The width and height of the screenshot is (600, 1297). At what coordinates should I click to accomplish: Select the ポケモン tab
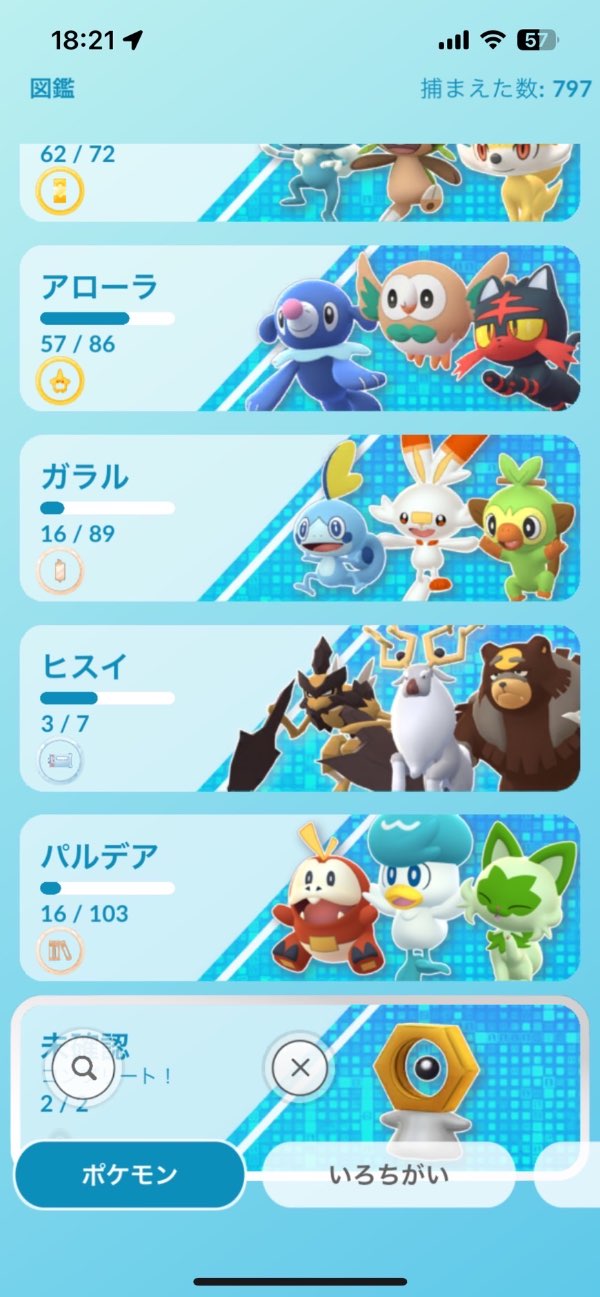(x=130, y=1176)
